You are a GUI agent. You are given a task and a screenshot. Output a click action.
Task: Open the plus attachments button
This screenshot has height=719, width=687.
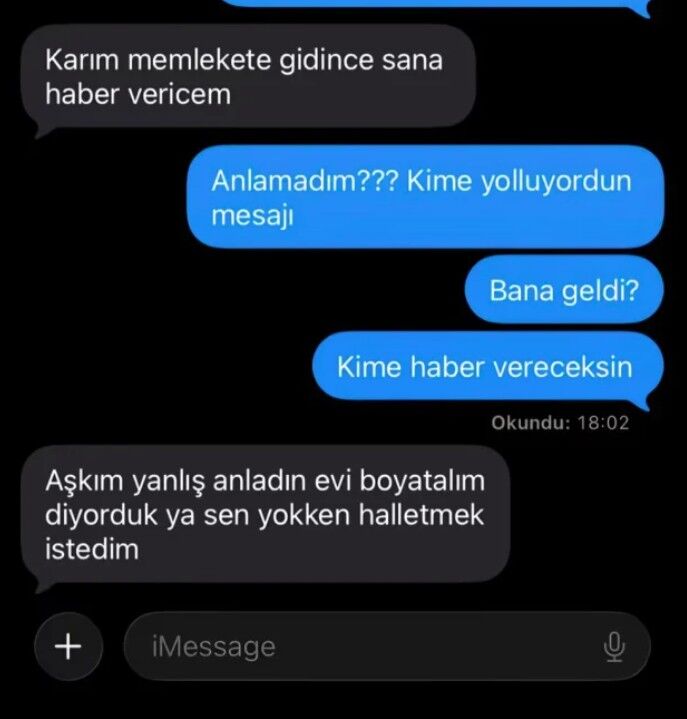[x=68, y=647]
